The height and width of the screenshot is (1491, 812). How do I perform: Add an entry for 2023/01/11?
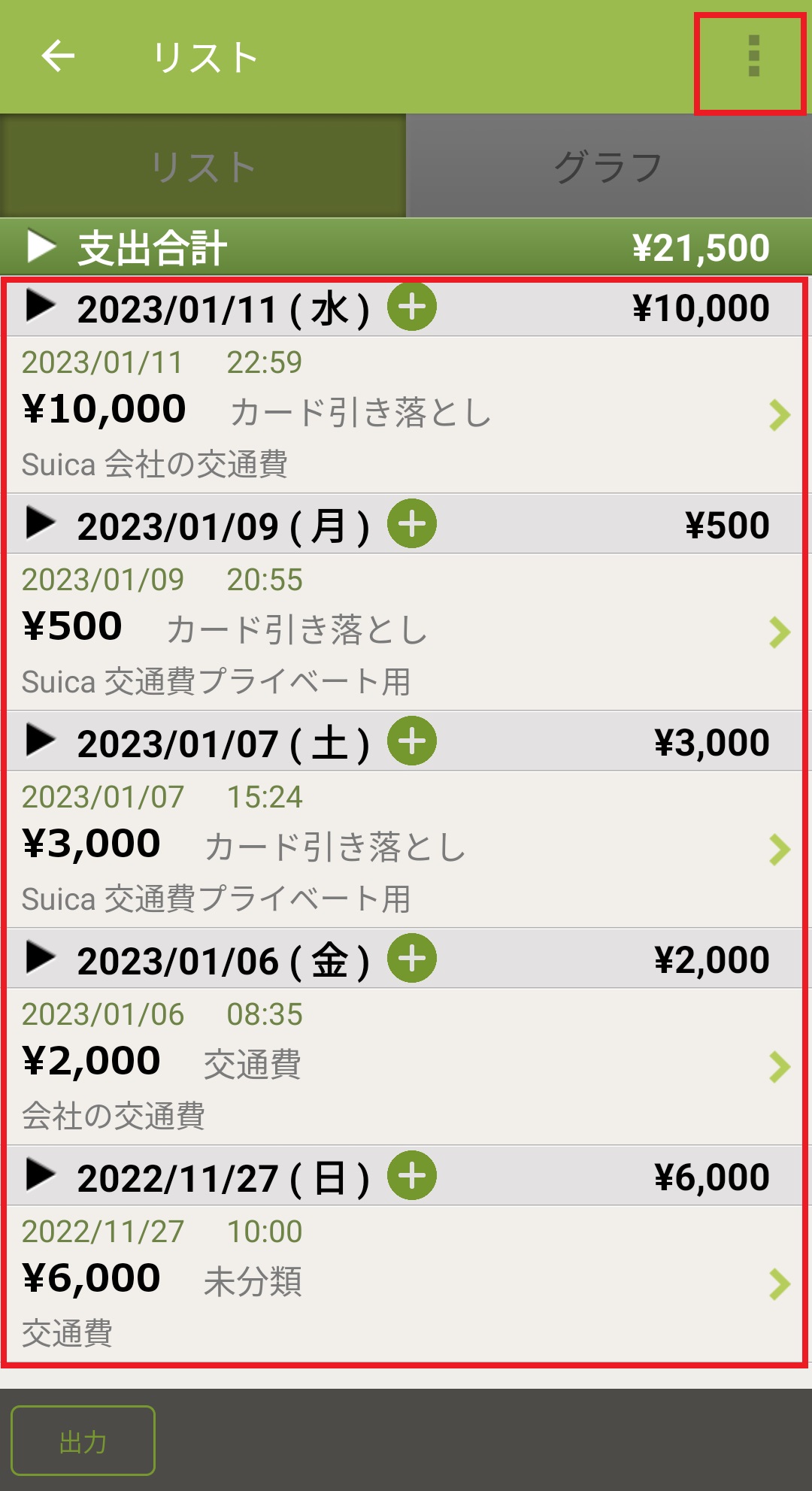[411, 307]
